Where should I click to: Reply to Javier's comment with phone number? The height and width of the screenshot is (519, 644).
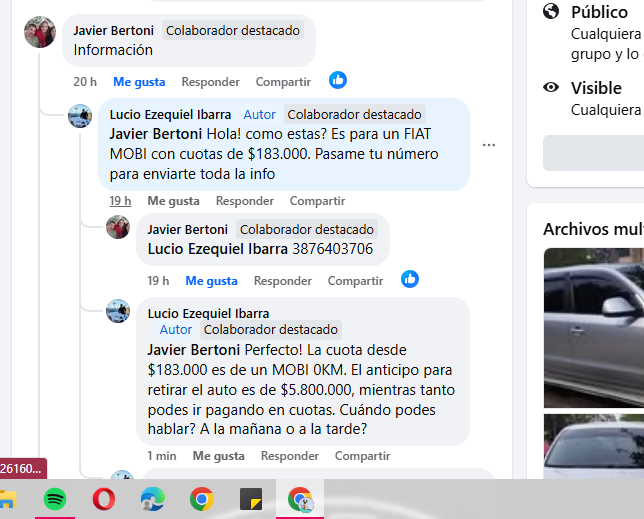pos(283,281)
